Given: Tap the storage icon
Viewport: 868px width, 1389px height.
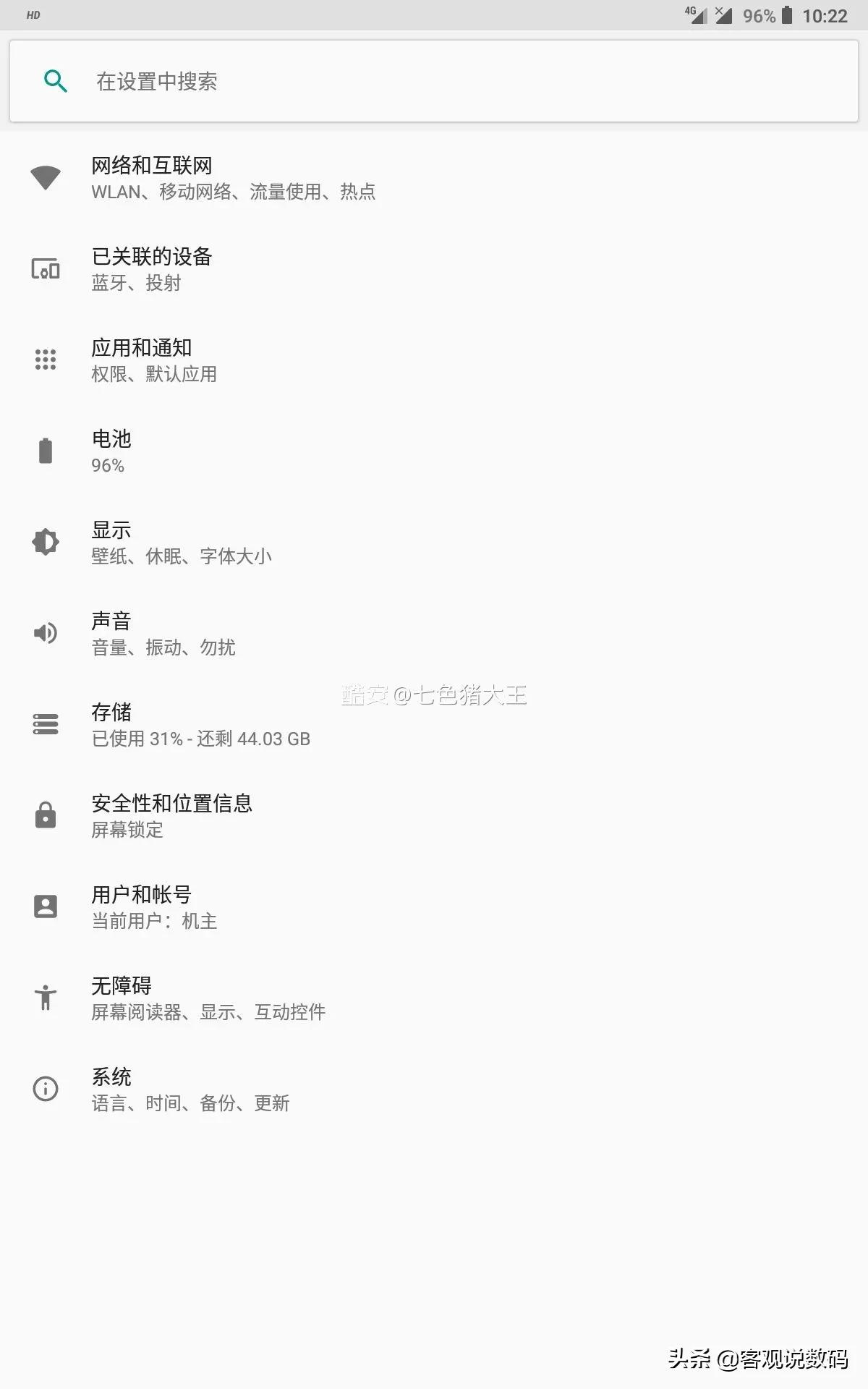Looking at the screenshot, I should coord(45,724).
